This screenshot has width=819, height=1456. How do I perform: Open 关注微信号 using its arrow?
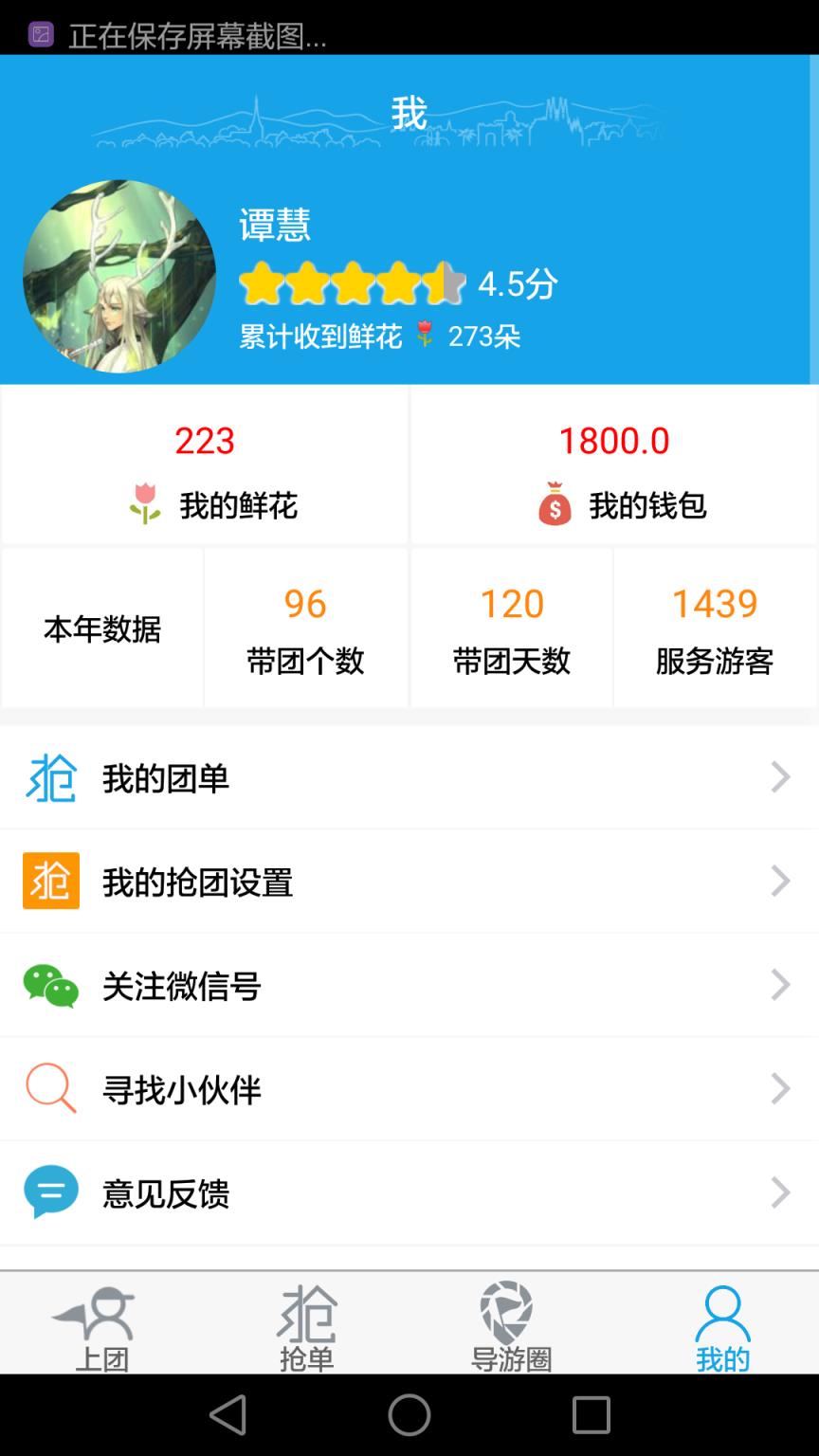pyautogui.click(x=779, y=985)
